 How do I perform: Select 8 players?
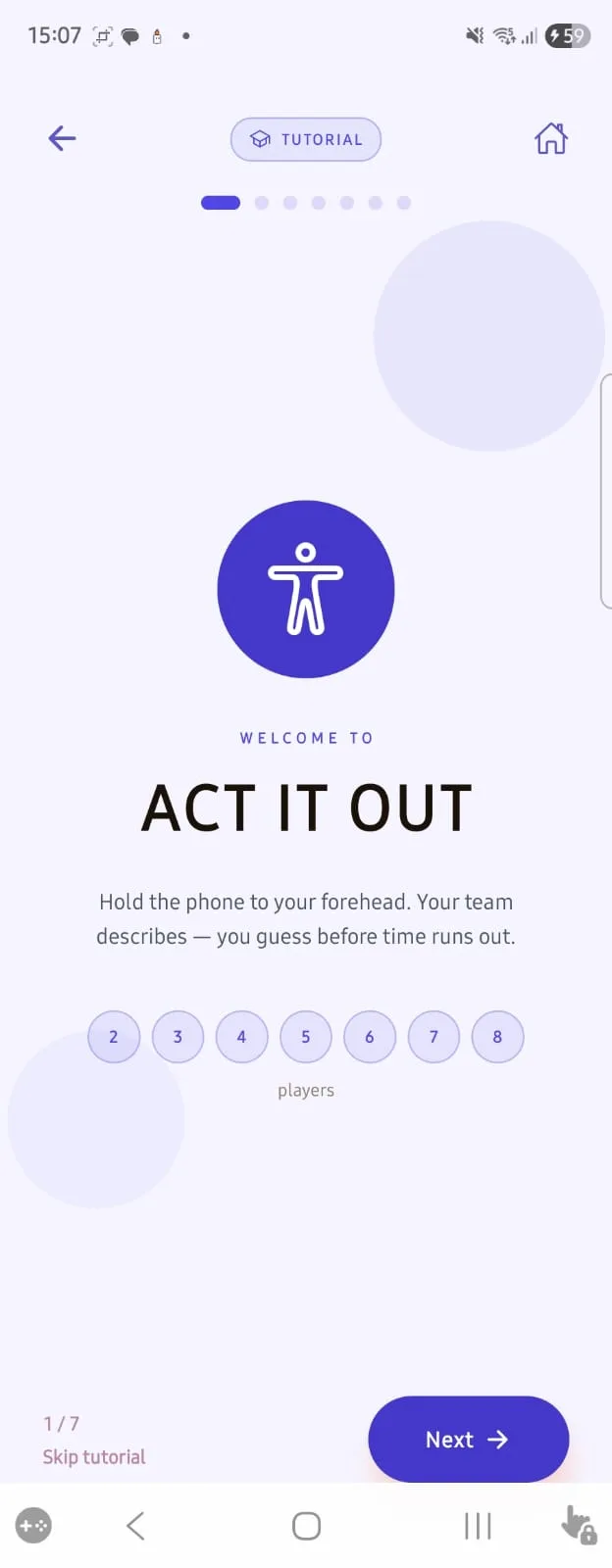[x=497, y=1037]
